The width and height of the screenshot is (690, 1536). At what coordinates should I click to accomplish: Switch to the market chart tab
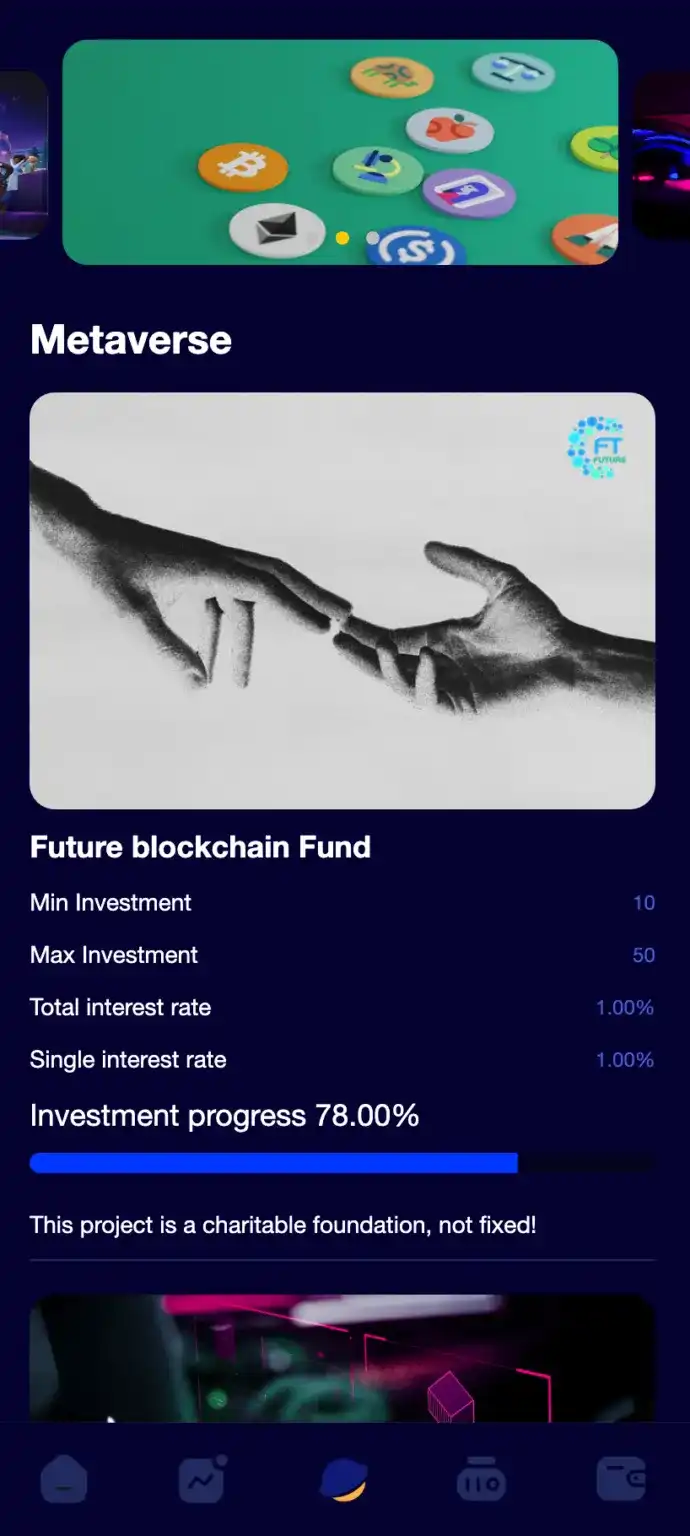(202, 1480)
